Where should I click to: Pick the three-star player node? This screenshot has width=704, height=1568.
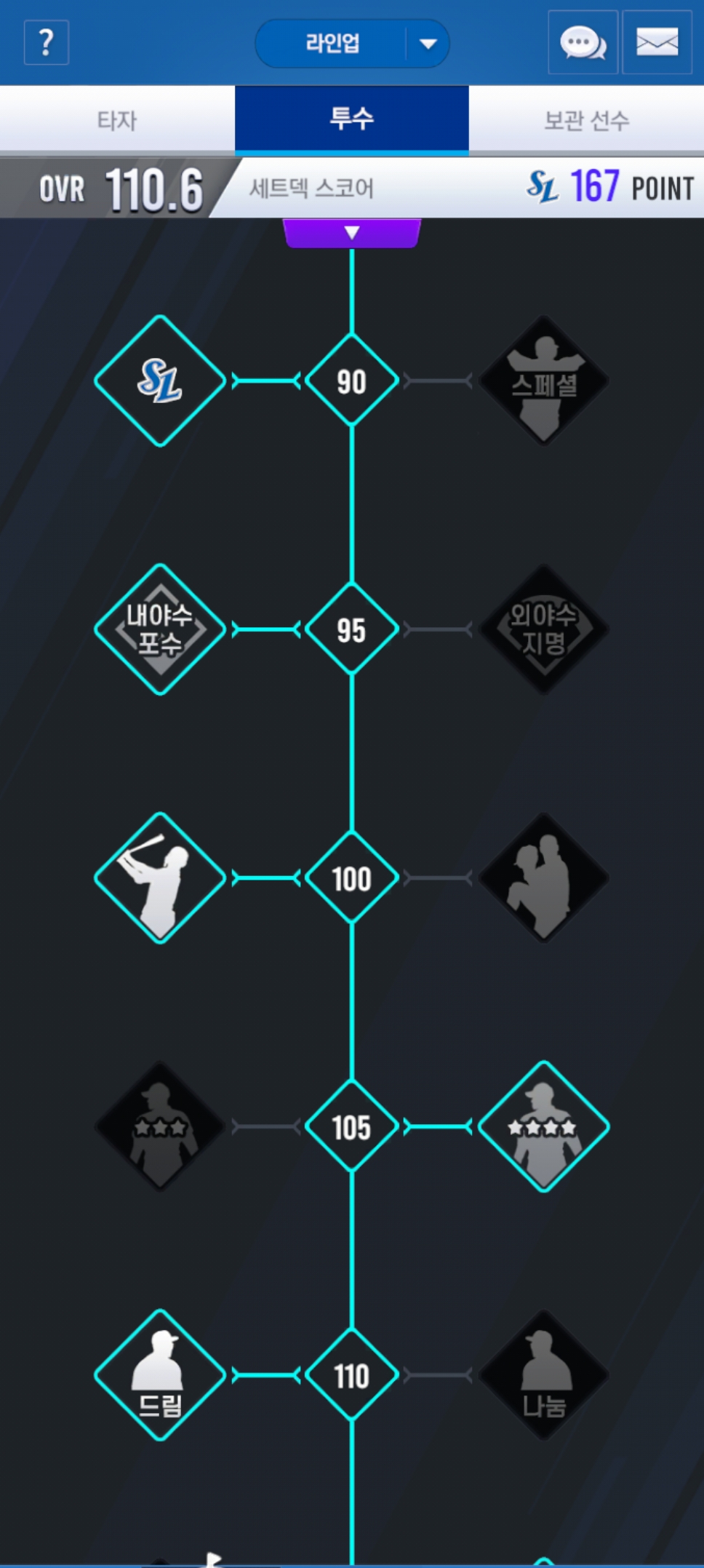(160, 1126)
